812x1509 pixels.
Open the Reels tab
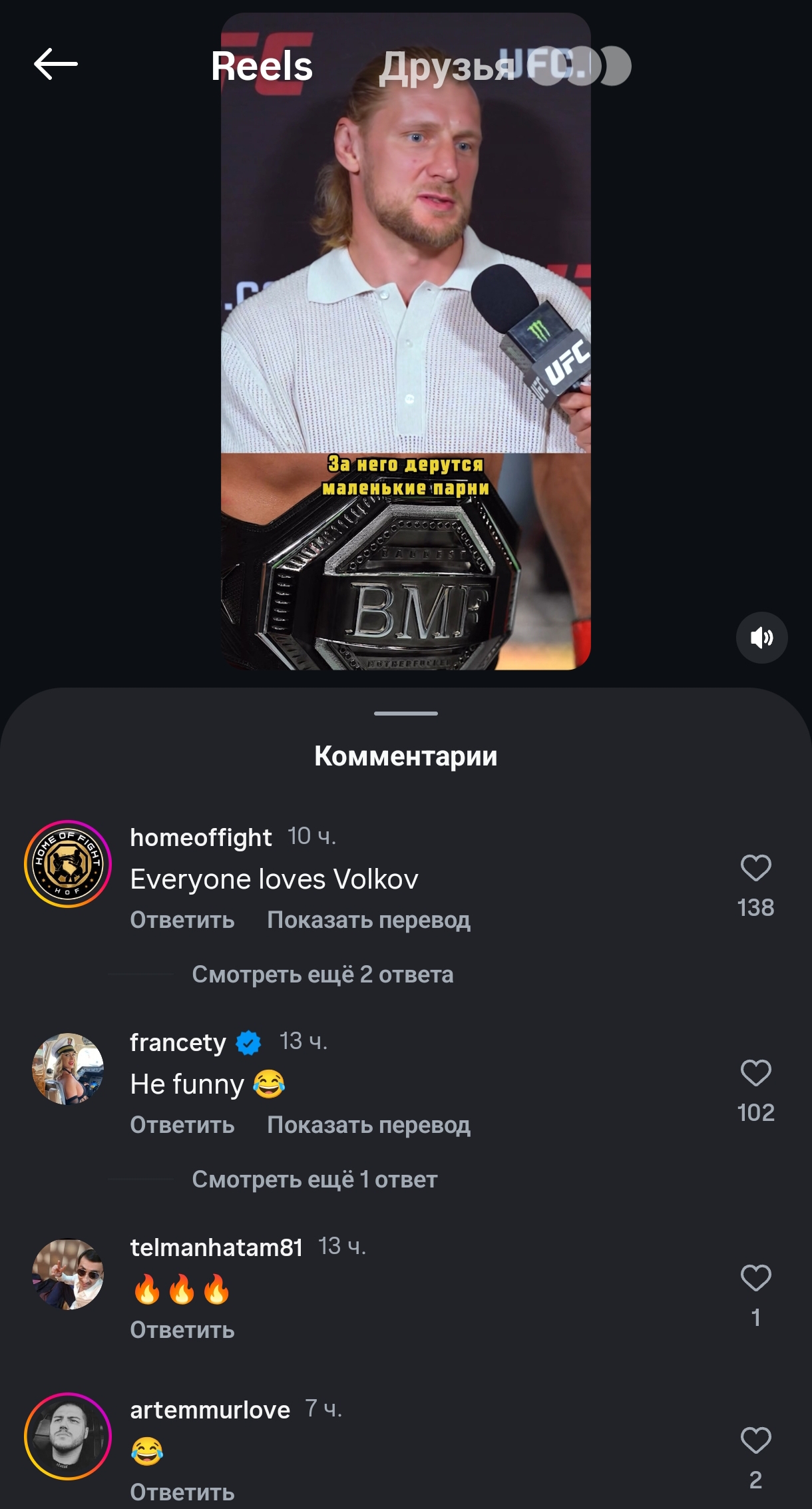pyautogui.click(x=262, y=67)
